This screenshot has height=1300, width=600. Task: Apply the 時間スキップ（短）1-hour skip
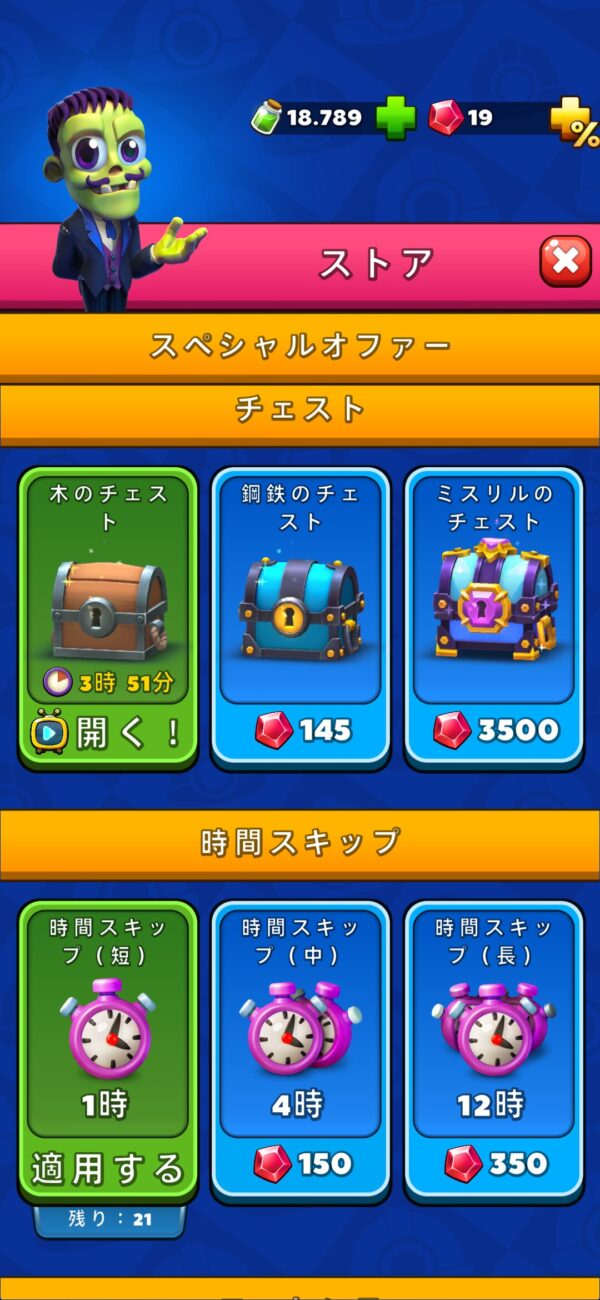[x=106, y=1168]
